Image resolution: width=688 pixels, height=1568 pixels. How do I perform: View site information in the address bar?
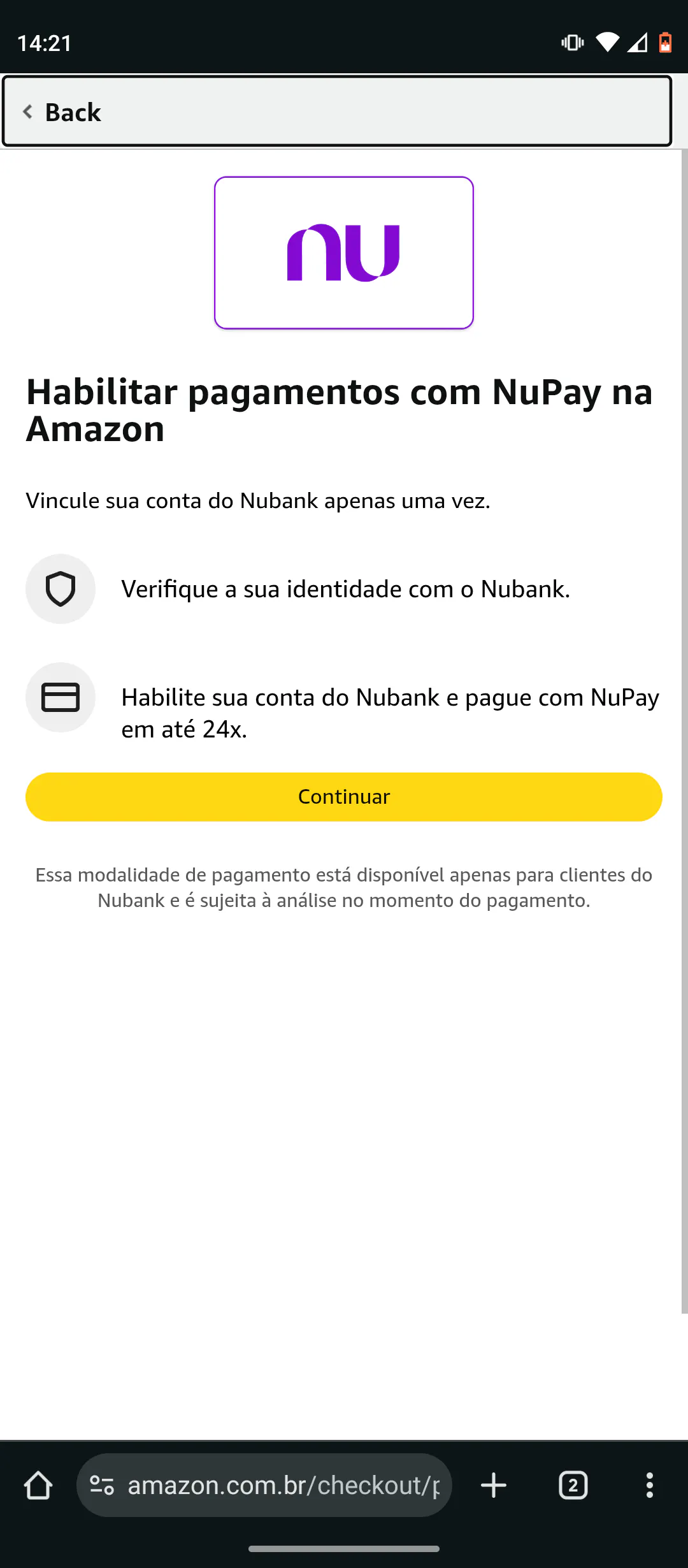[102, 1485]
